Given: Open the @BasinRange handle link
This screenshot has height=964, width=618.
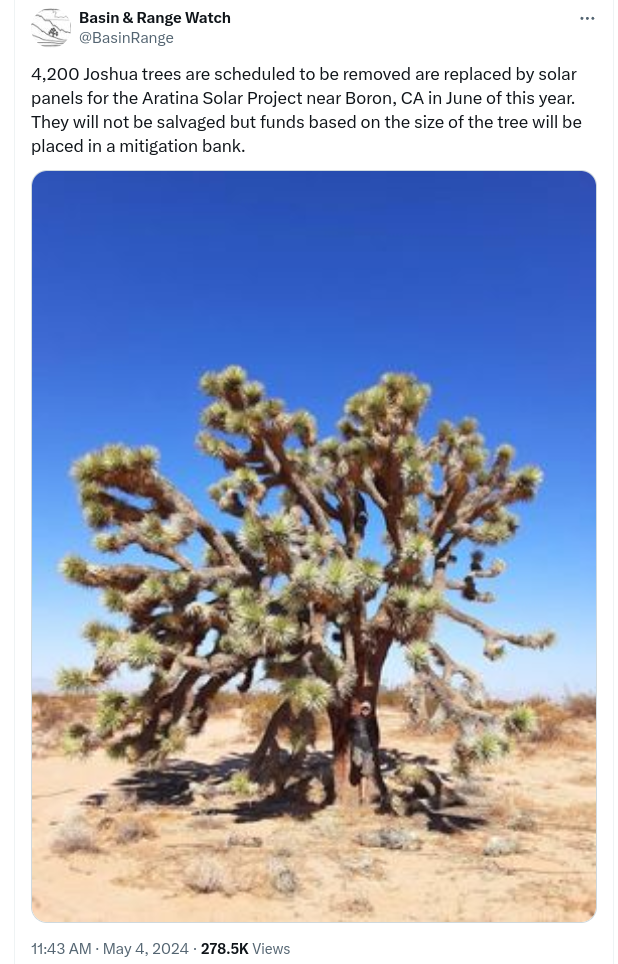Looking at the screenshot, I should pos(126,38).
